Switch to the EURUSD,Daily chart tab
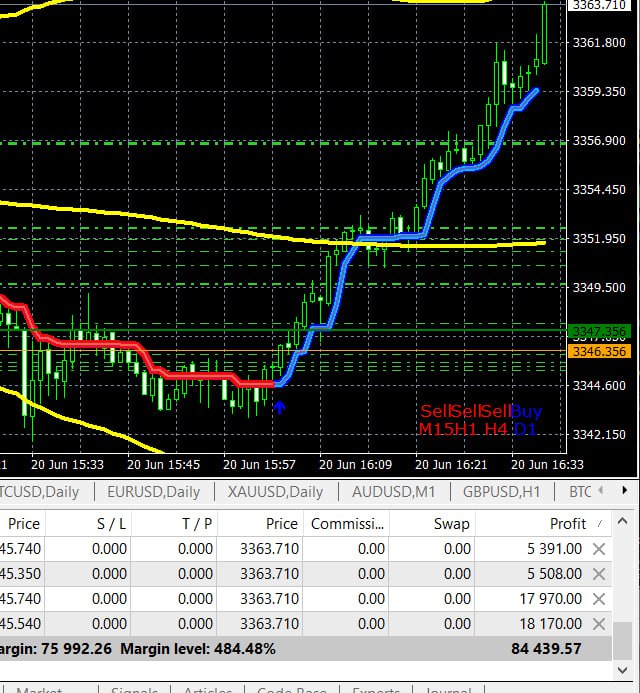The height and width of the screenshot is (693, 640). [x=153, y=491]
